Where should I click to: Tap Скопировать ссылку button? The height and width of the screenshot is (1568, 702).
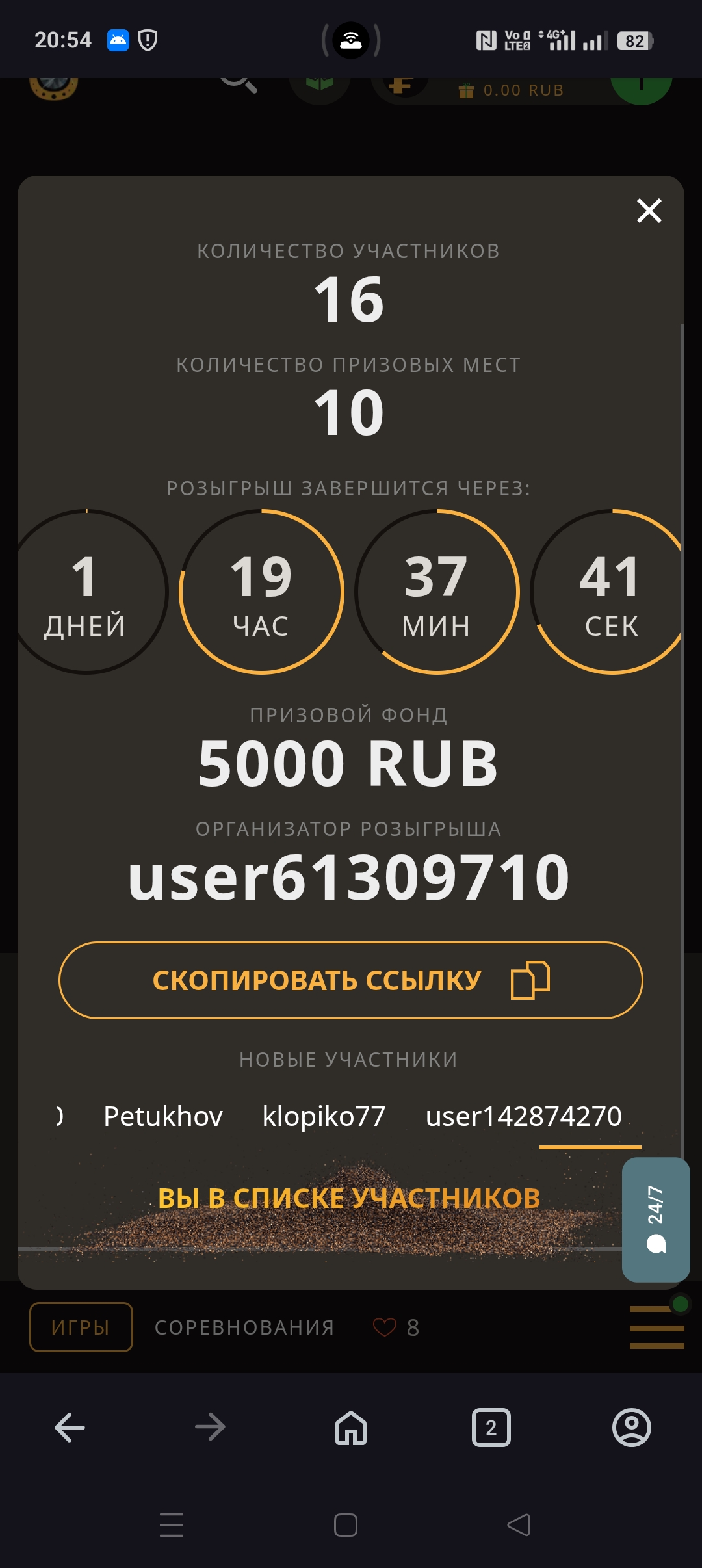(350, 980)
